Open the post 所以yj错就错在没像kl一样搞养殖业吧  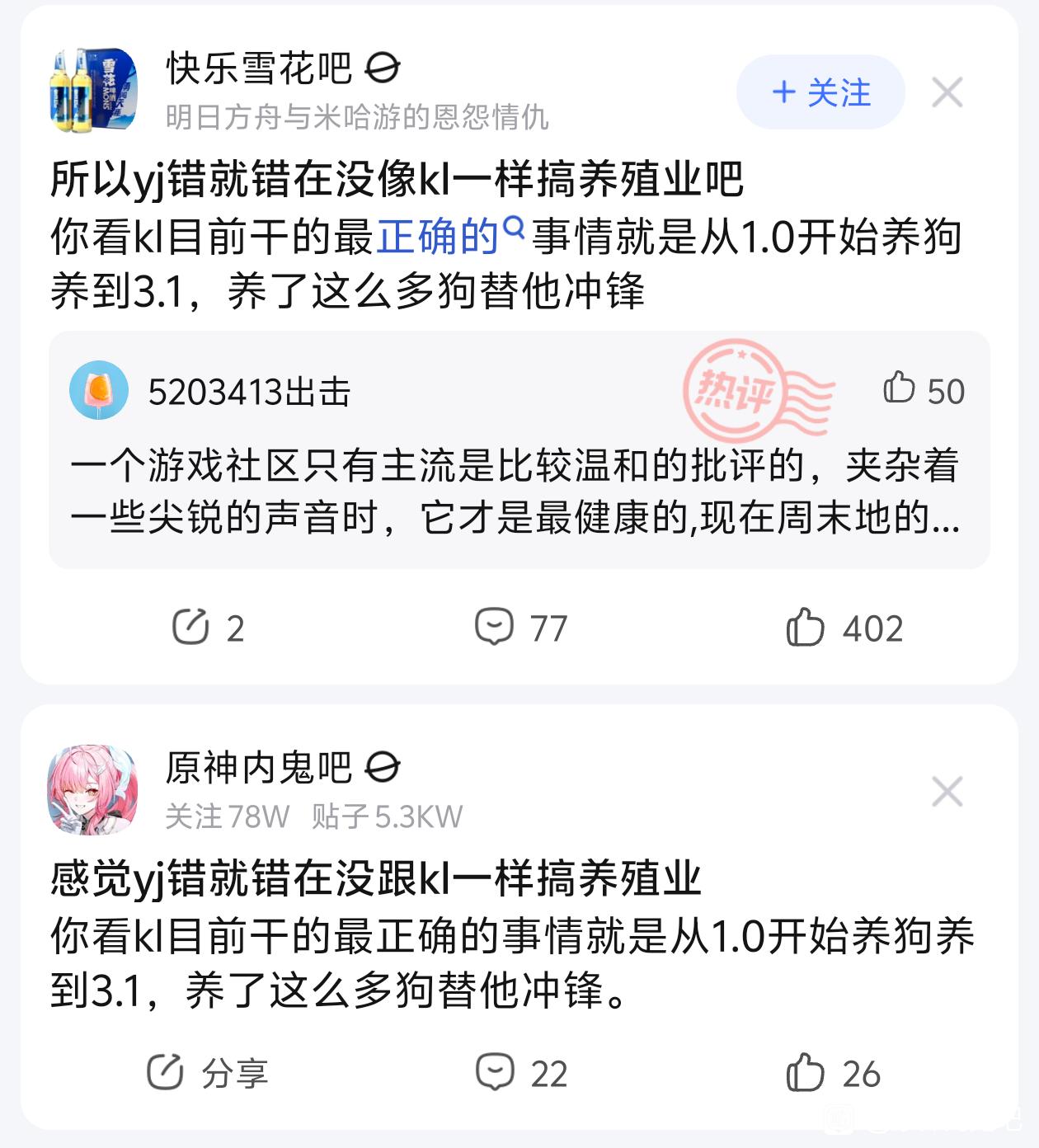(396, 179)
